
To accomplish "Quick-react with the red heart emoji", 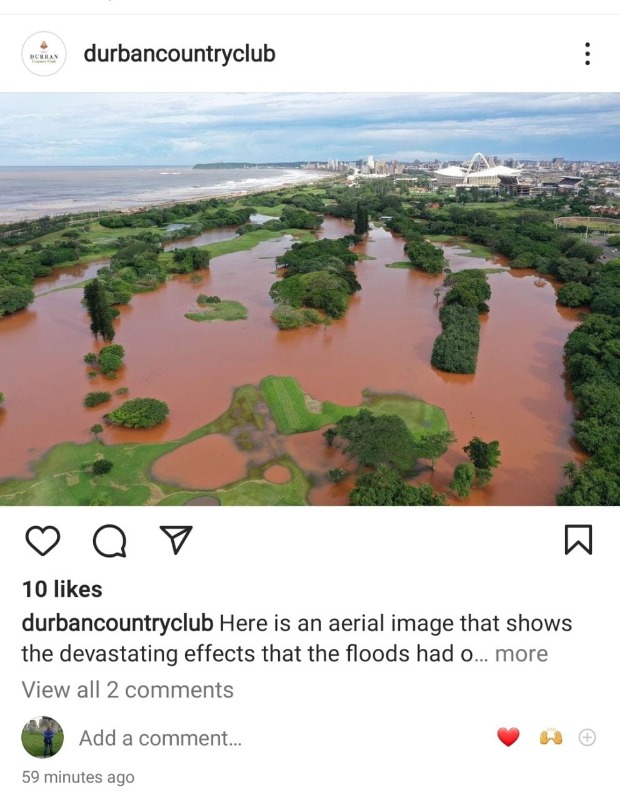I will point(508,738).
